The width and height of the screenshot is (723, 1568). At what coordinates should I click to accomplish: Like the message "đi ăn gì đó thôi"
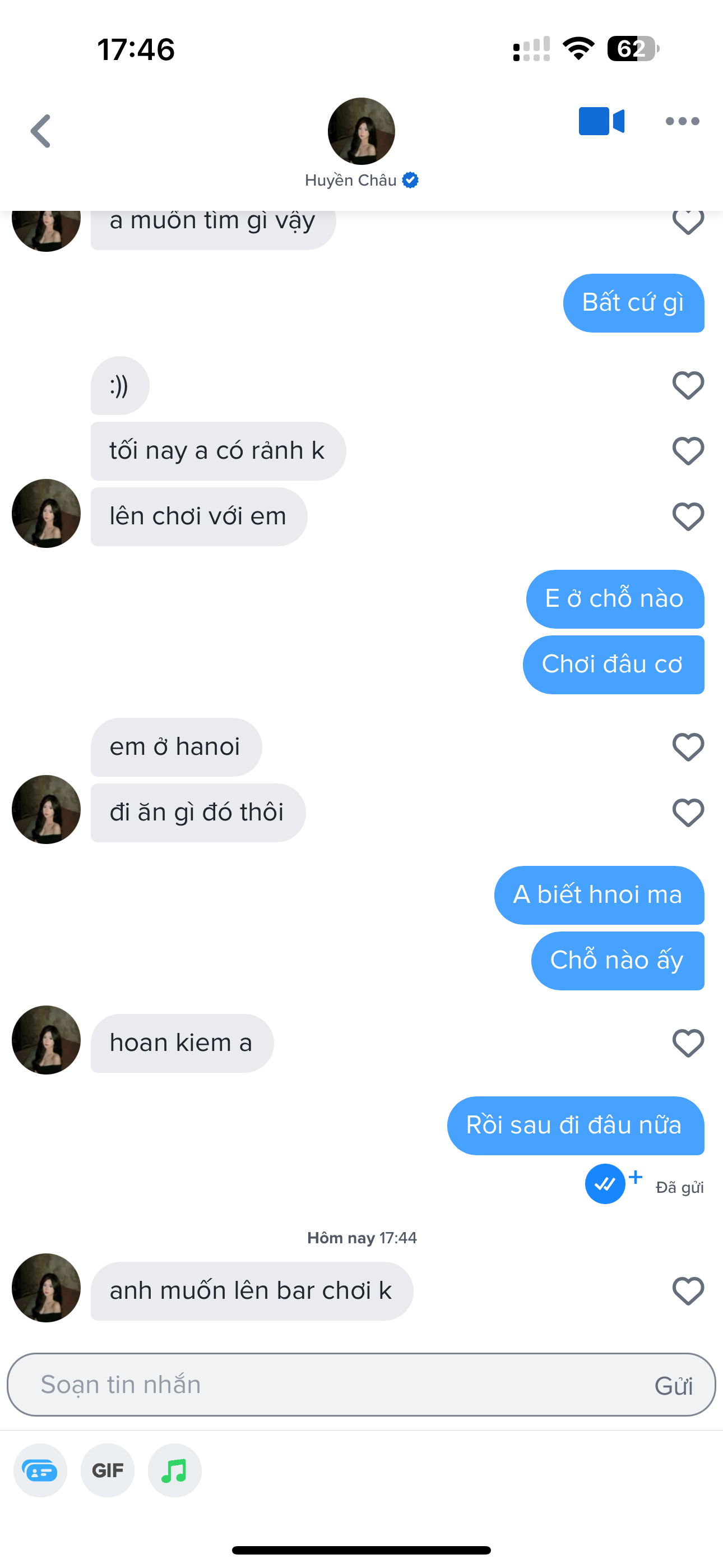pyautogui.click(x=688, y=813)
